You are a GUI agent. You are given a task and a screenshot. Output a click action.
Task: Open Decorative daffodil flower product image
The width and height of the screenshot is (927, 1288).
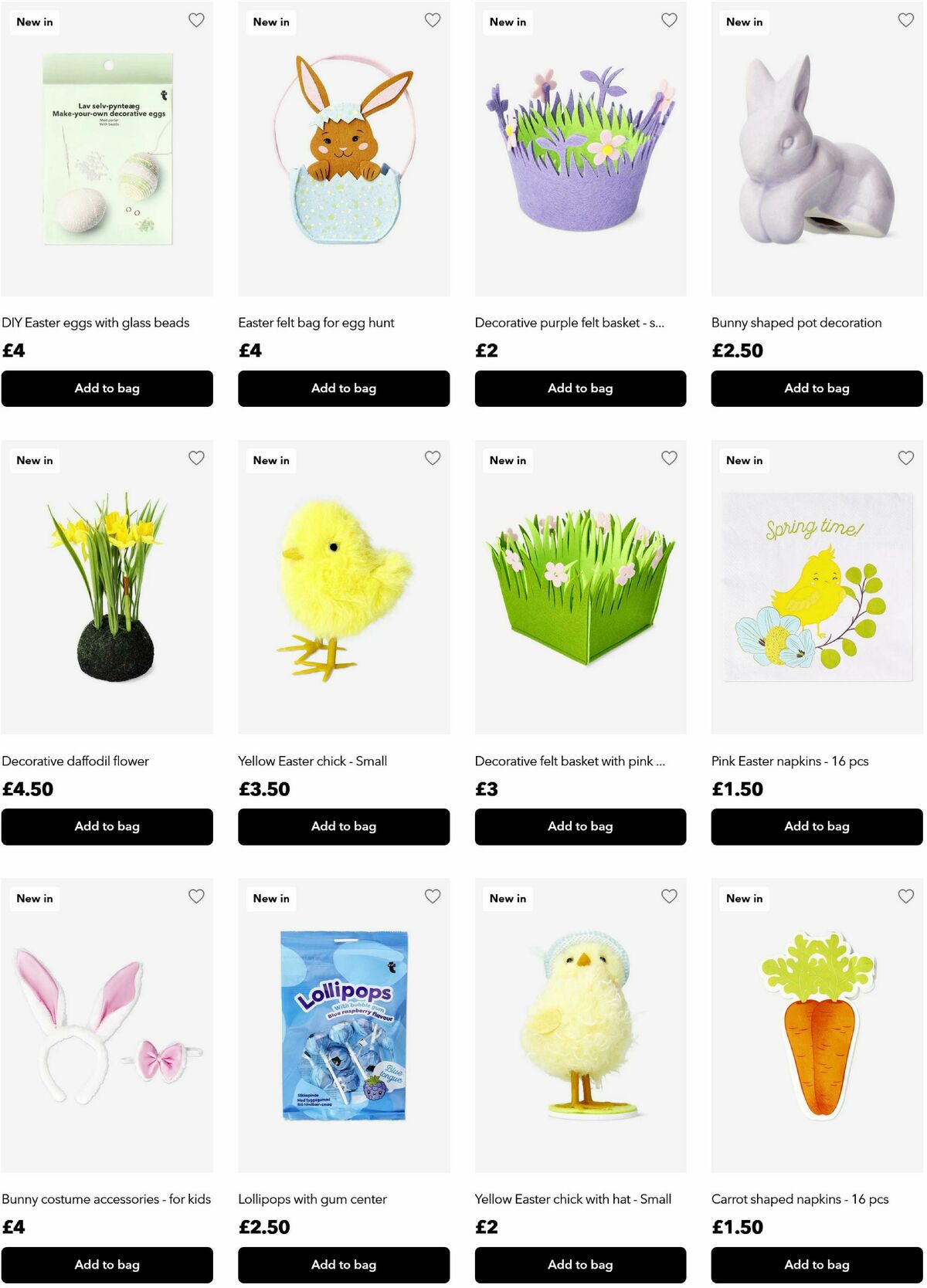pos(107,587)
